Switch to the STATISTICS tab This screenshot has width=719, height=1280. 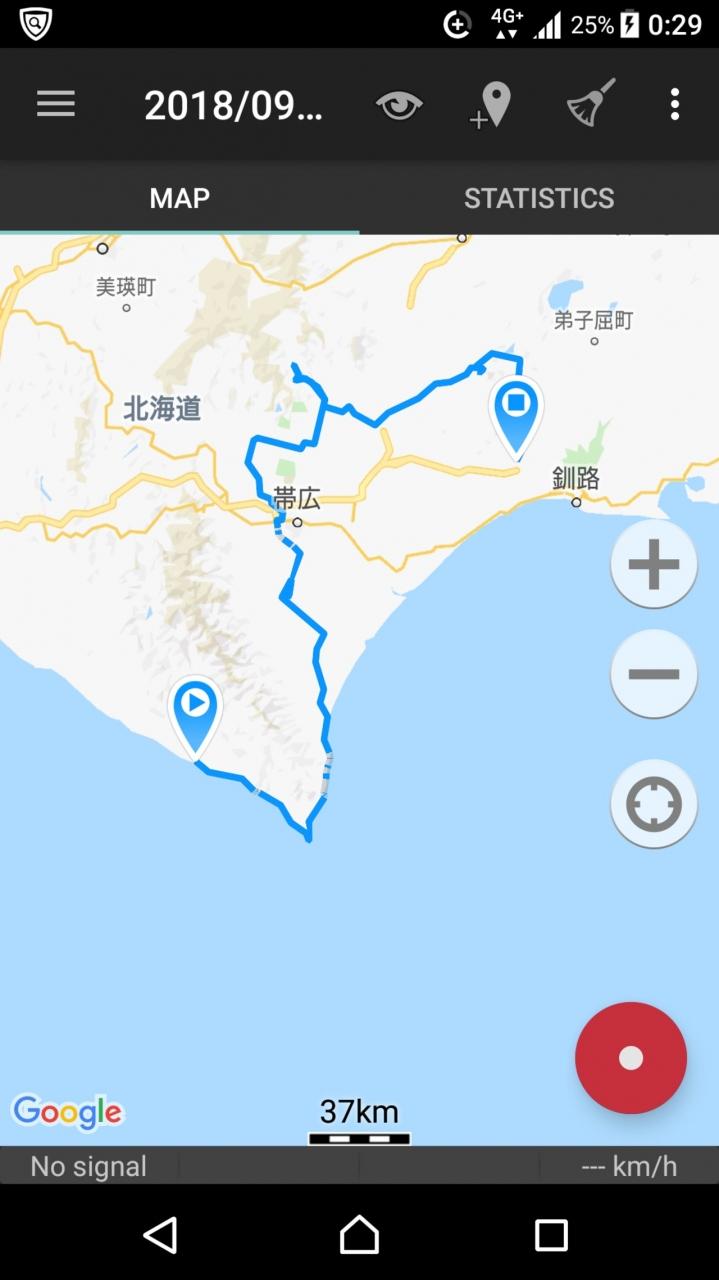click(x=539, y=198)
